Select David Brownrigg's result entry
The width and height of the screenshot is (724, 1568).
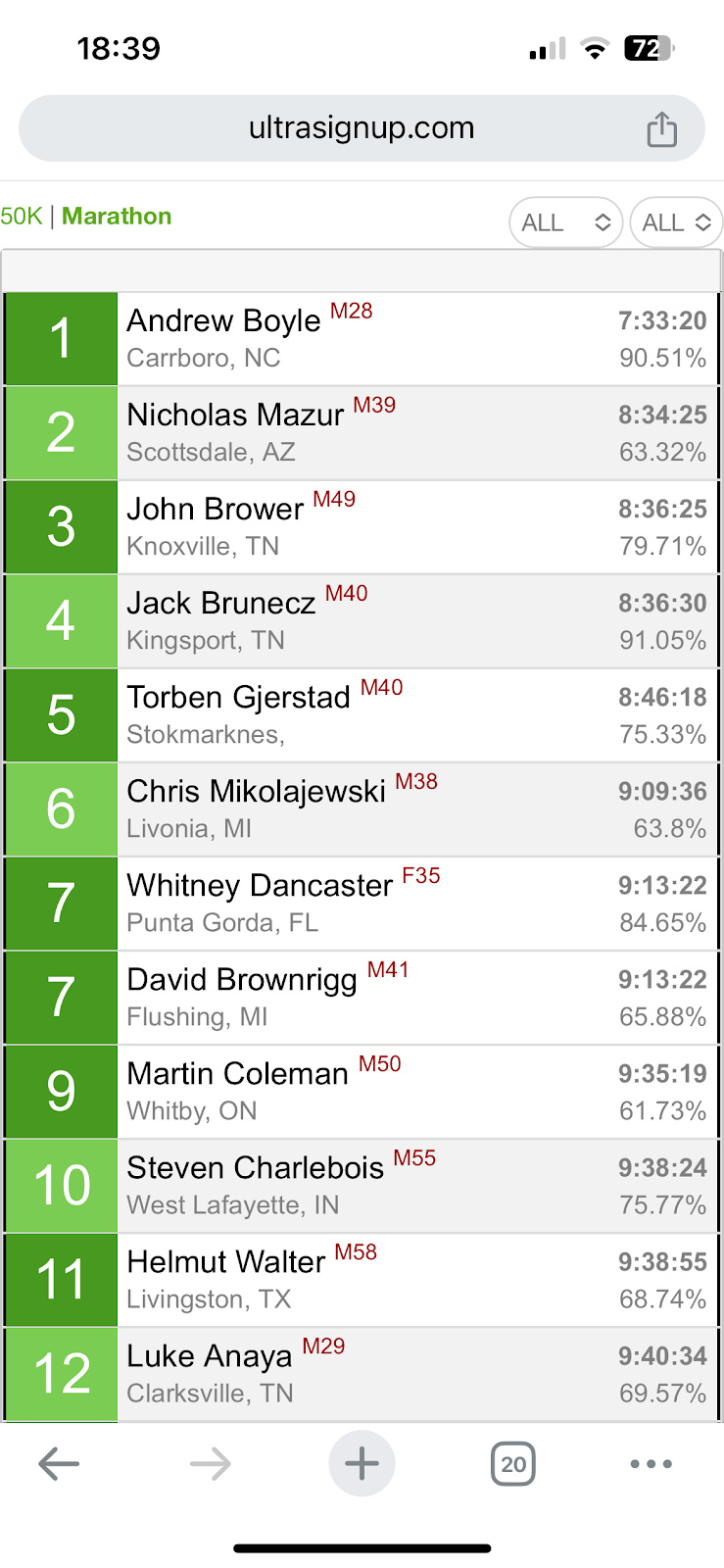point(362,998)
